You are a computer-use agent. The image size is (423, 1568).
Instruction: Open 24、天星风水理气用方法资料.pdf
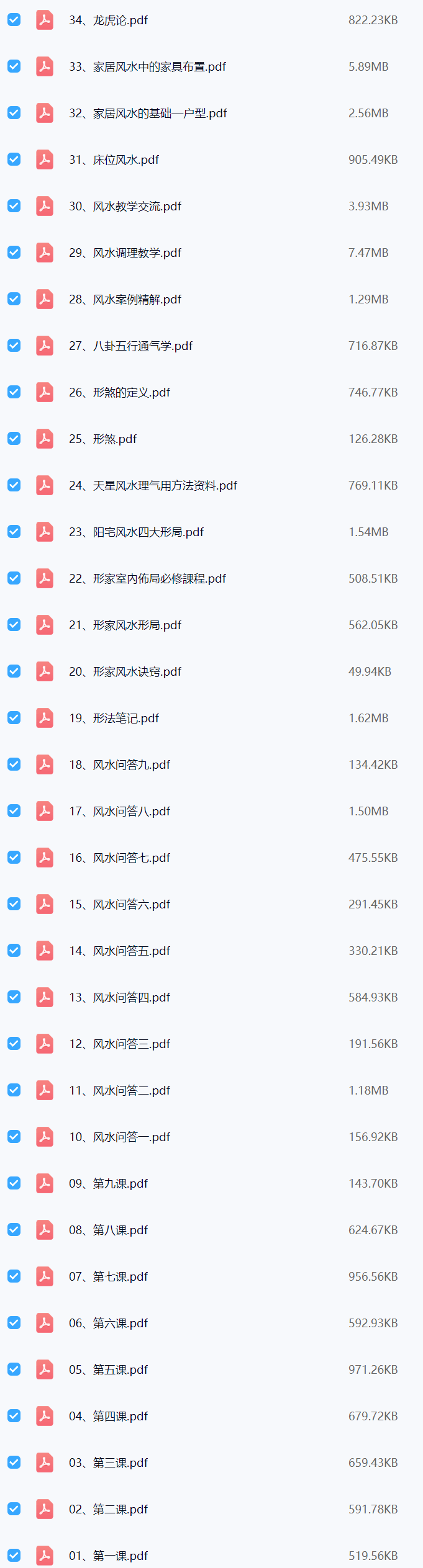(153, 485)
